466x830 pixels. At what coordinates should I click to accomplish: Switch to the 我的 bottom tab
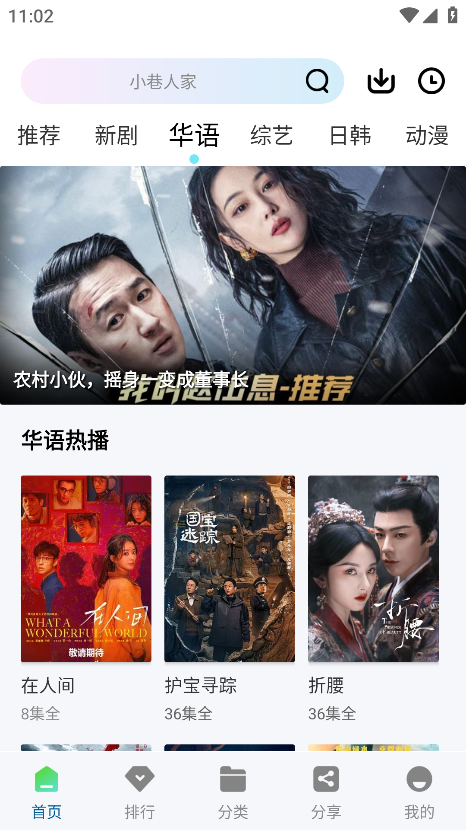click(x=419, y=792)
